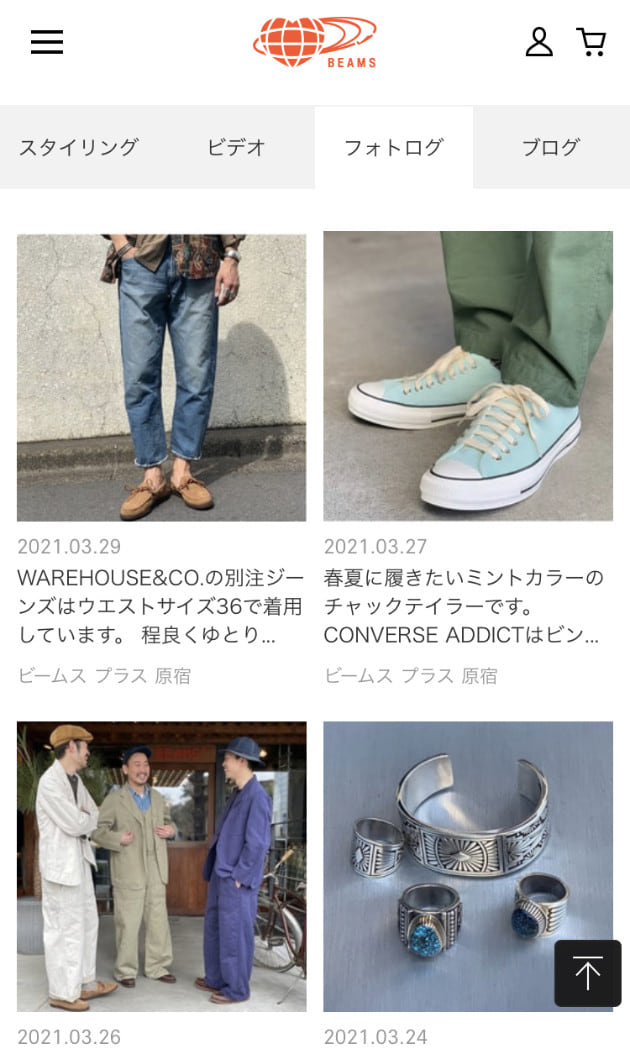630x1049 pixels.
Task: Open the hamburger menu
Action: [47, 42]
